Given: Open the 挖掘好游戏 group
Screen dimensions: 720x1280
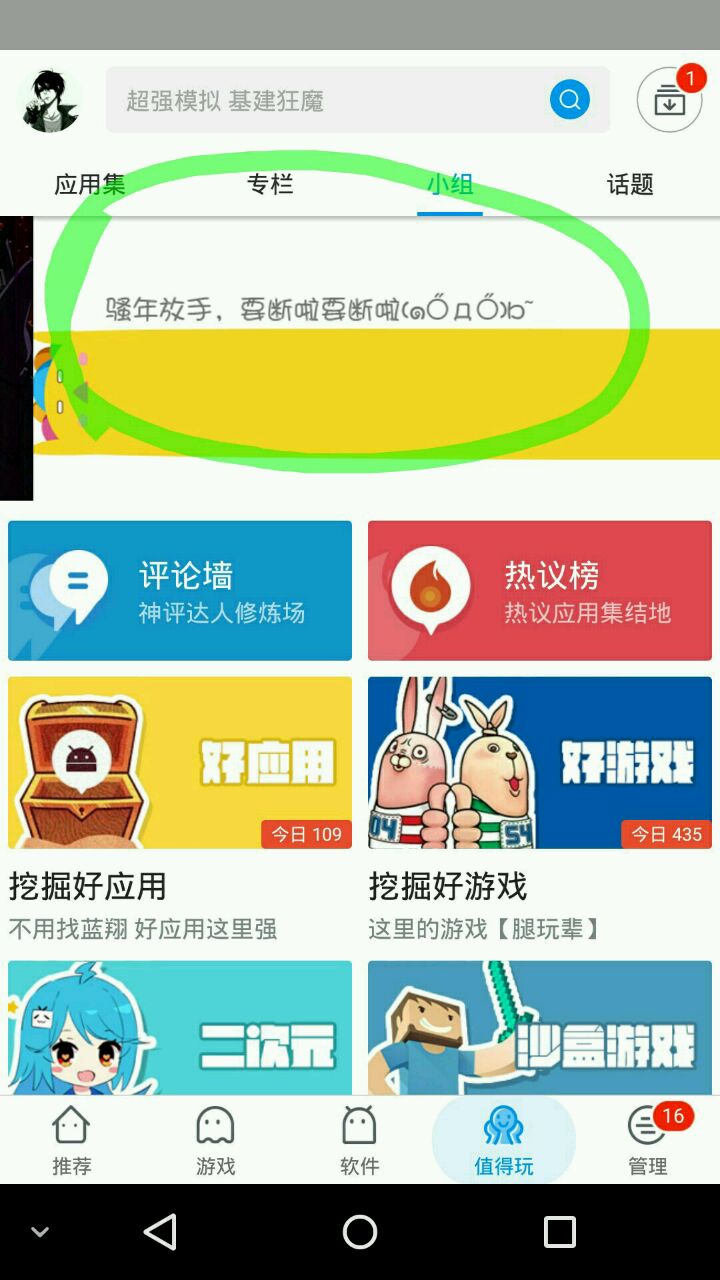Looking at the screenshot, I should 540,810.
